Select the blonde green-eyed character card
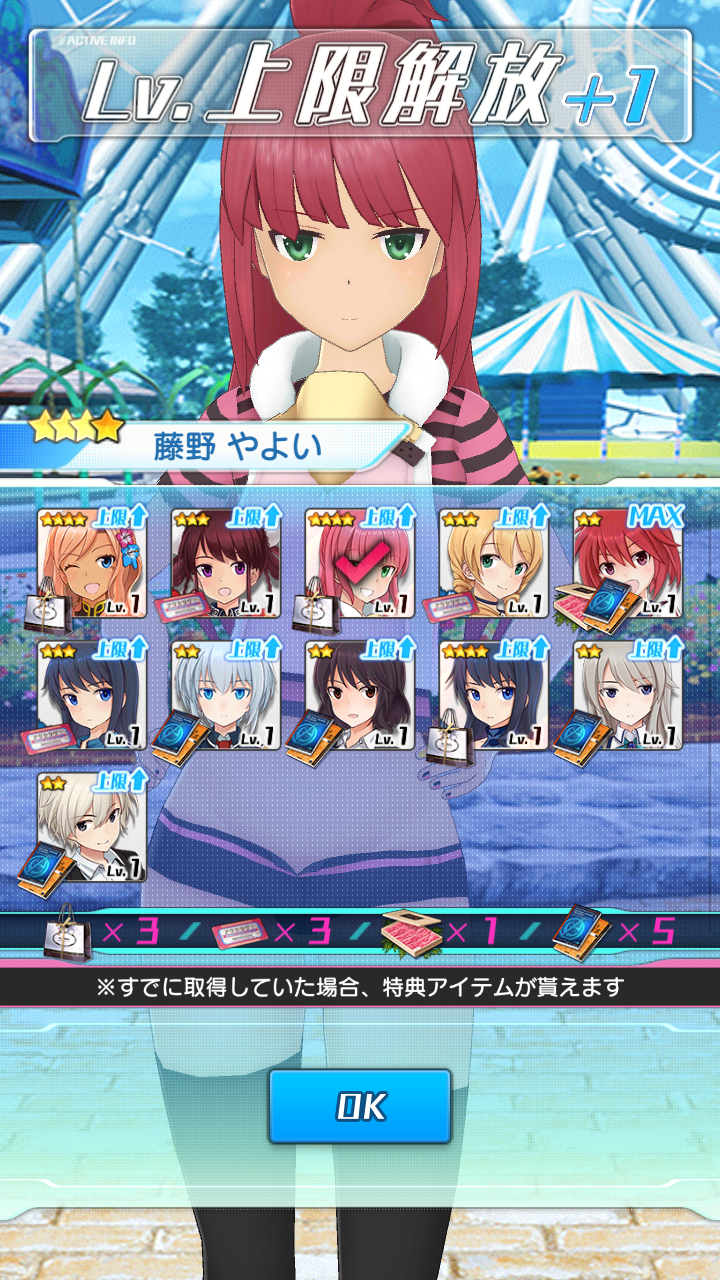 tap(494, 565)
